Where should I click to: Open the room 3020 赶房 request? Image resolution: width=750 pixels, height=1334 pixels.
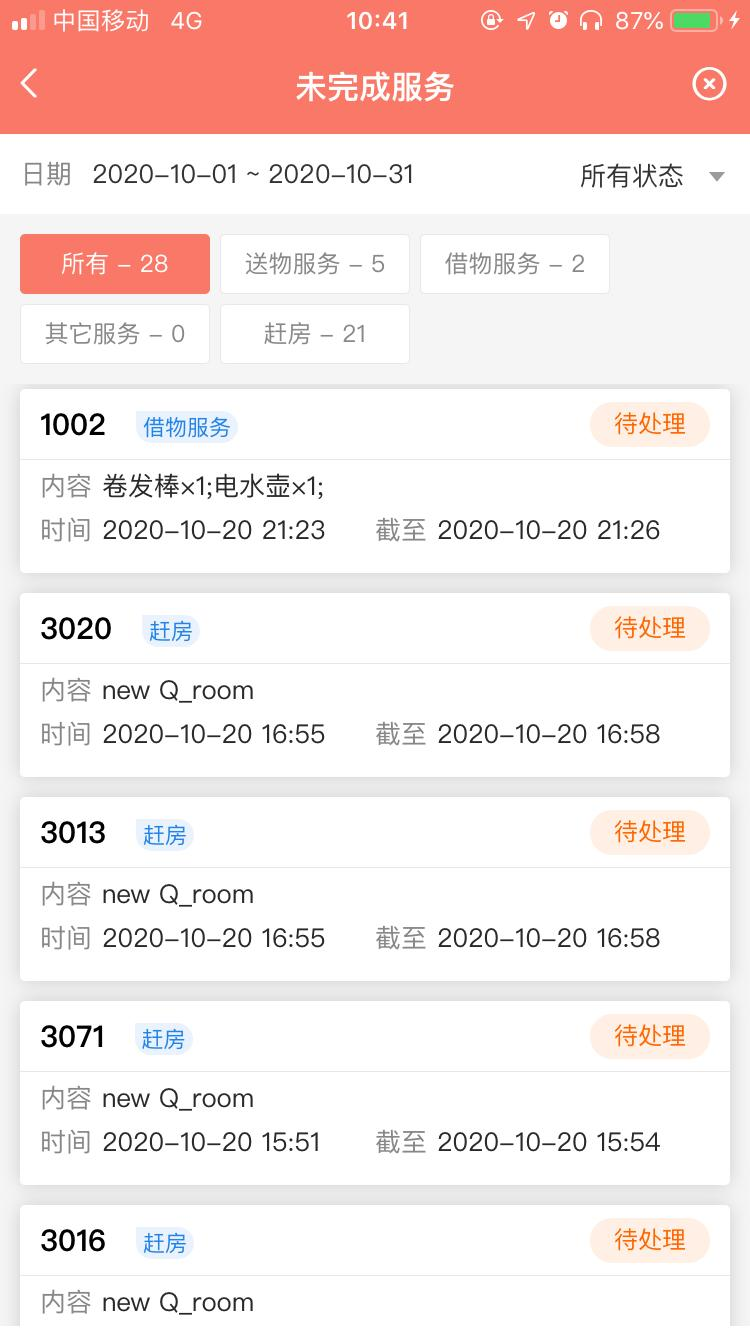[375, 685]
